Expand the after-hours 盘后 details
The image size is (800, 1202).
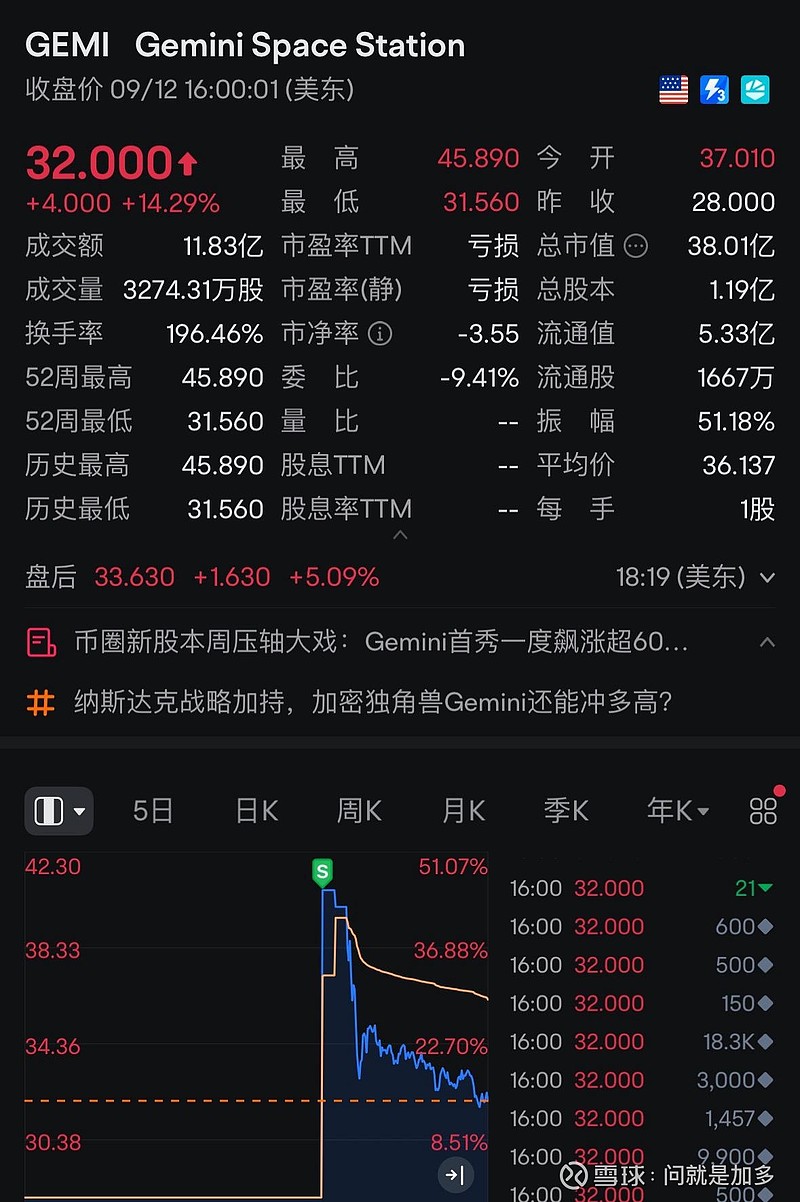767,577
